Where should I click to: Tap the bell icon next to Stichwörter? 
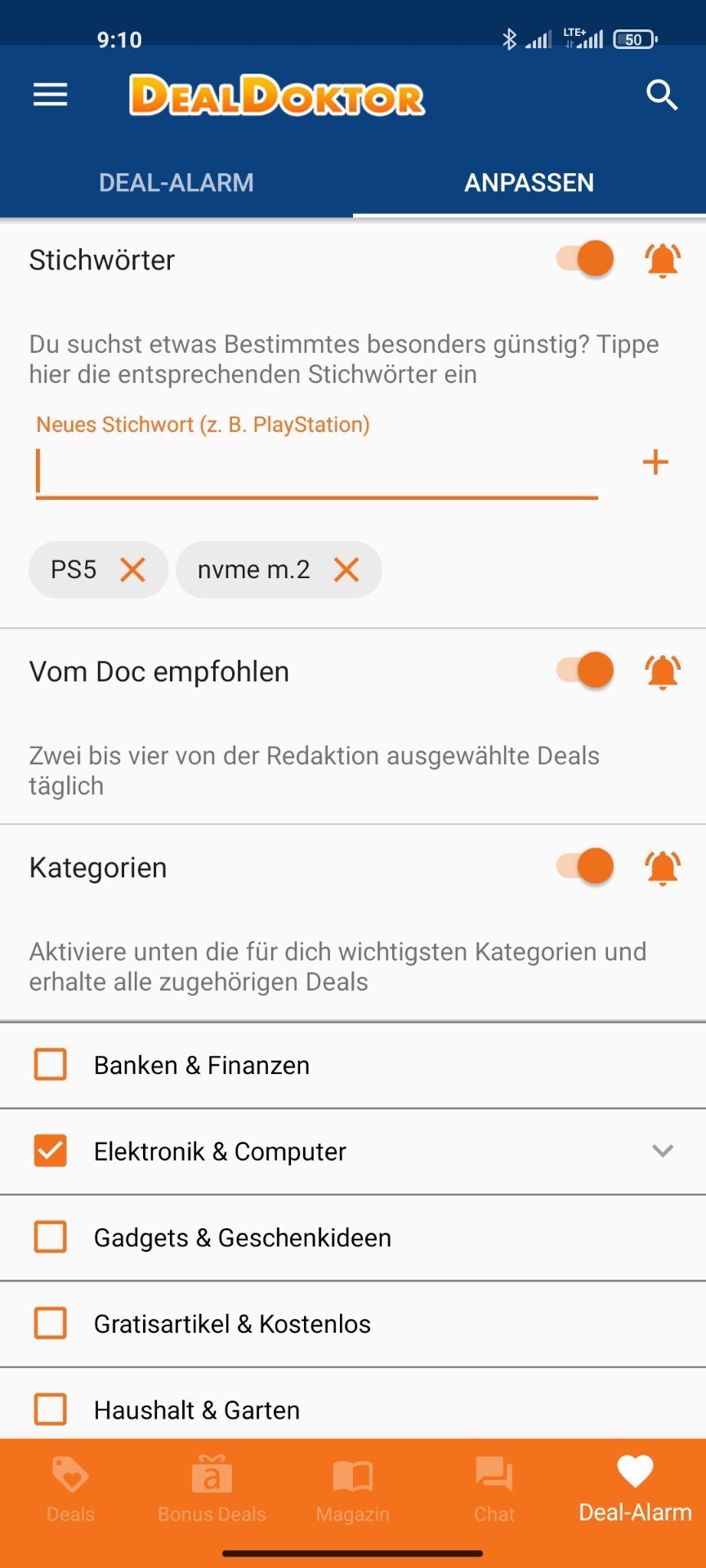coord(663,260)
